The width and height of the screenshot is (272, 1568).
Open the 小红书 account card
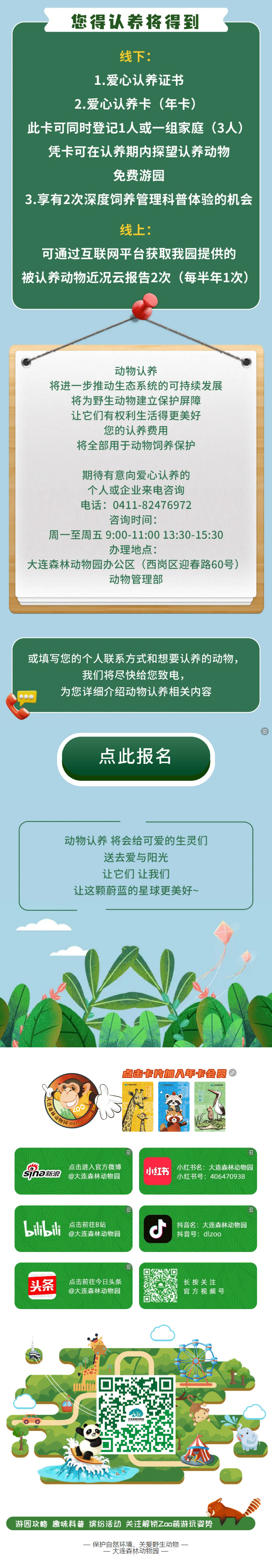coord(198,1171)
